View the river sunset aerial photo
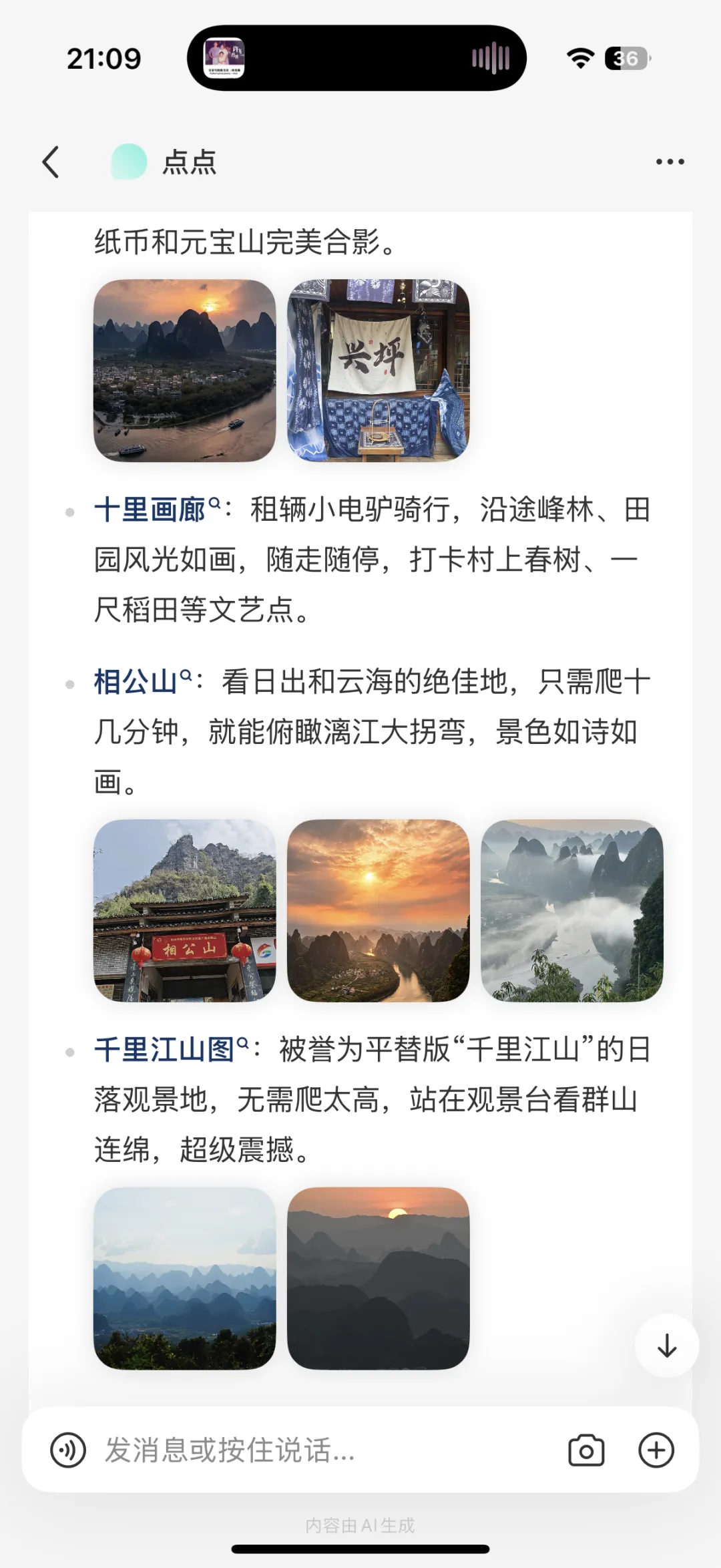Image resolution: width=721 pixels, height=1568 pixels. (x=185, y=370)
